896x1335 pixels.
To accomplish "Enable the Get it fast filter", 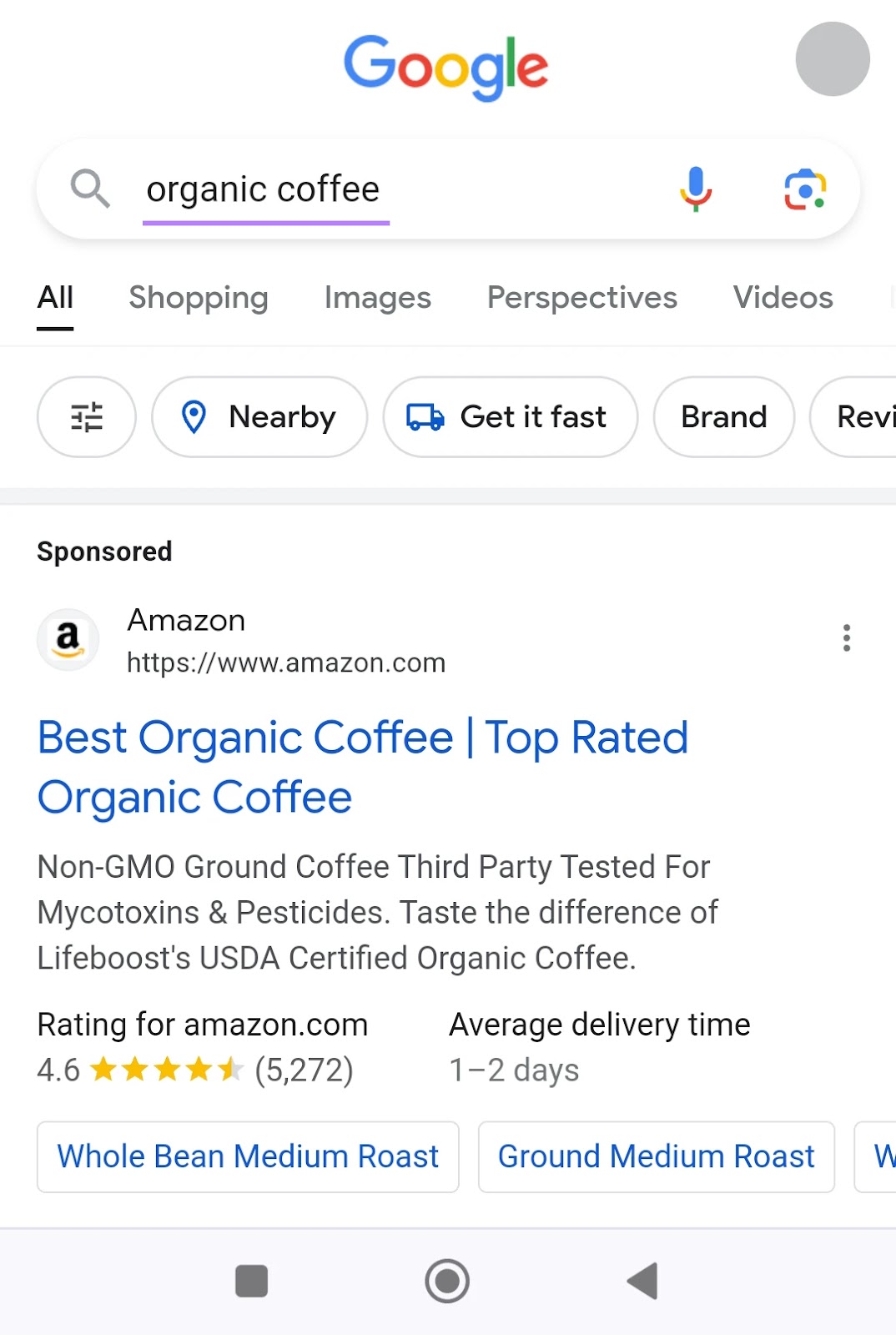I will coord(510,417).
